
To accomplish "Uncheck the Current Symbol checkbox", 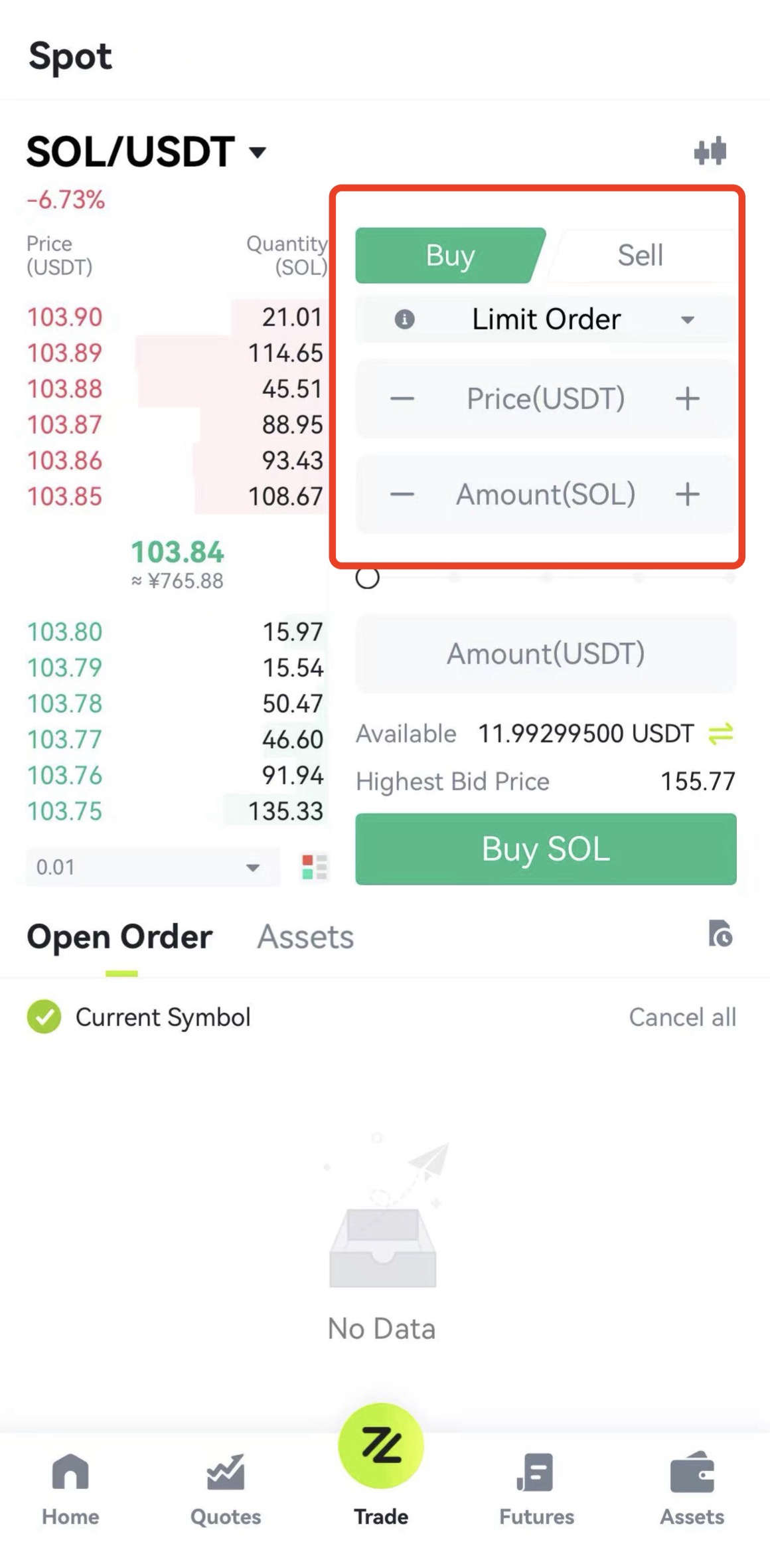I will [x=44, y=1017].
